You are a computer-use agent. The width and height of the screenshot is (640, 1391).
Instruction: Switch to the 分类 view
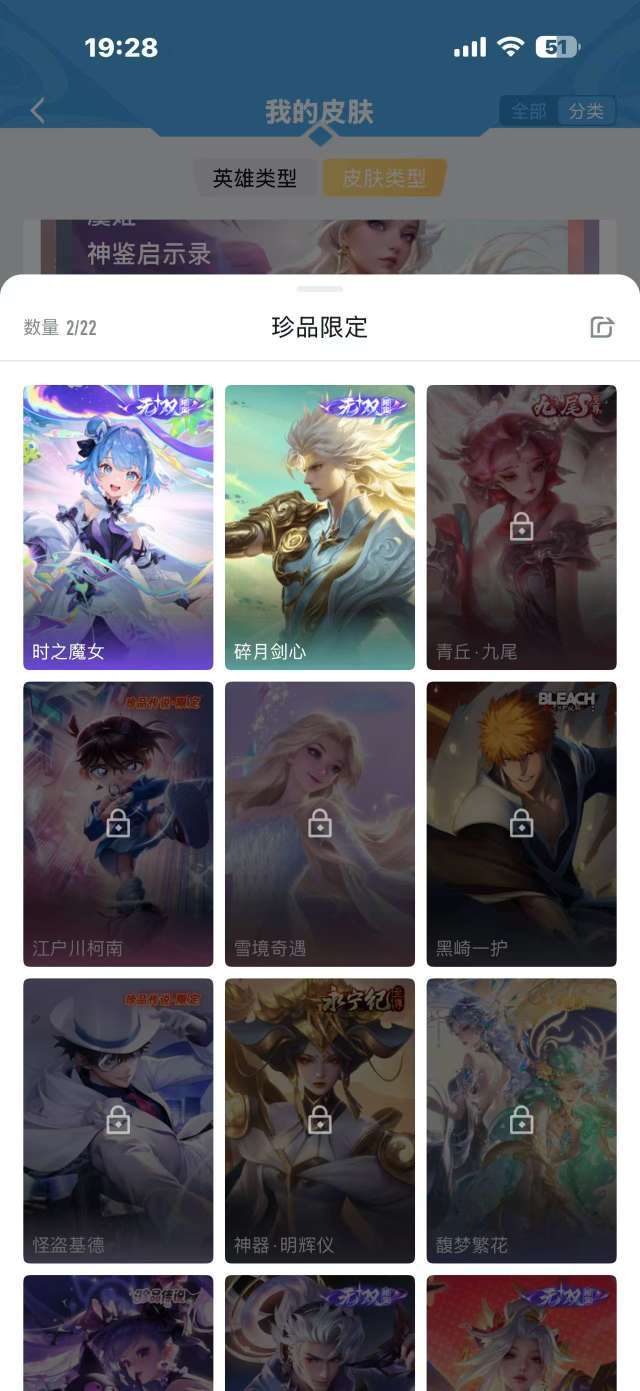pos(586,111)
